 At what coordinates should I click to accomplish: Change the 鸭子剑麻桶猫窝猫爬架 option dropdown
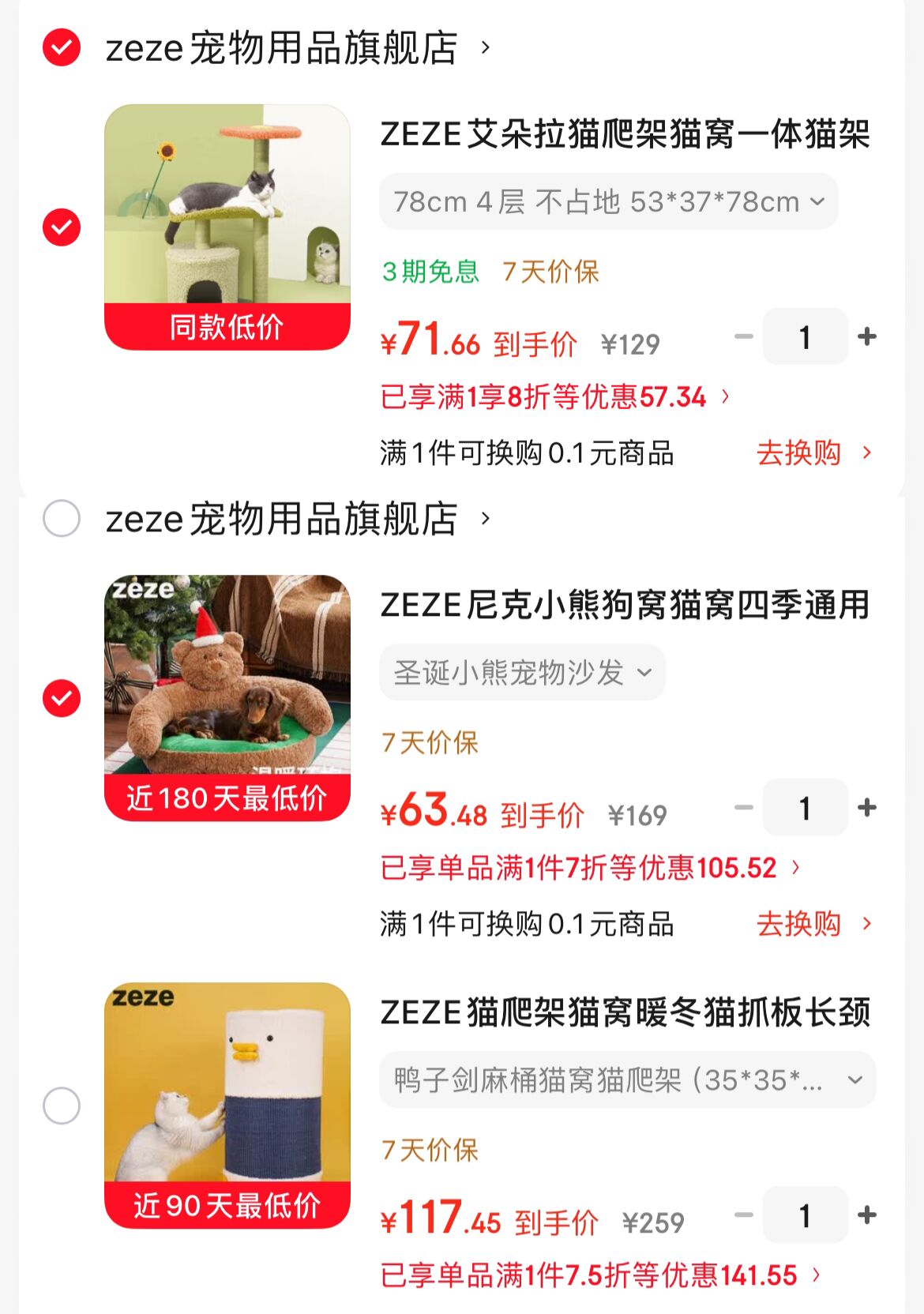pyautogui.click(x=627, y=1079)
